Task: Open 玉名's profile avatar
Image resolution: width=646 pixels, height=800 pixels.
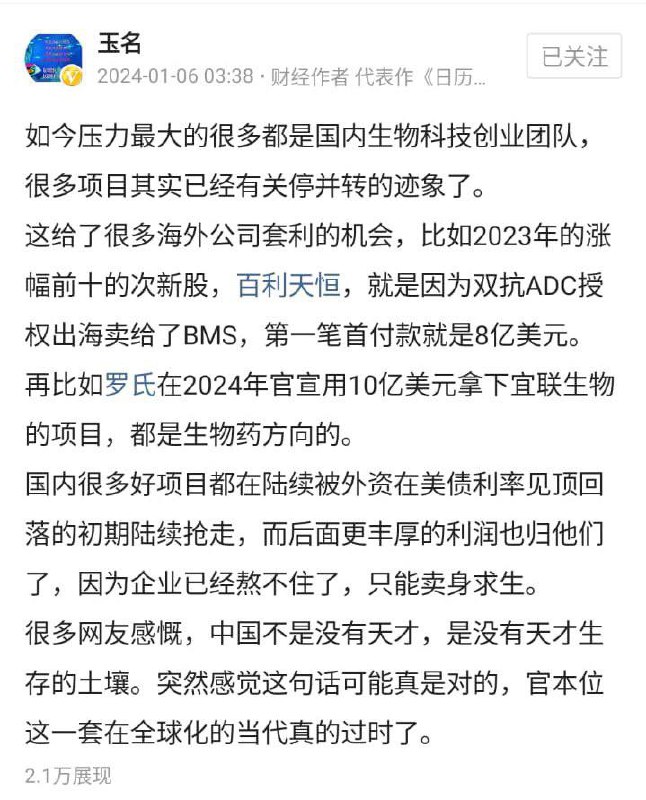Action: coord(53,59)
